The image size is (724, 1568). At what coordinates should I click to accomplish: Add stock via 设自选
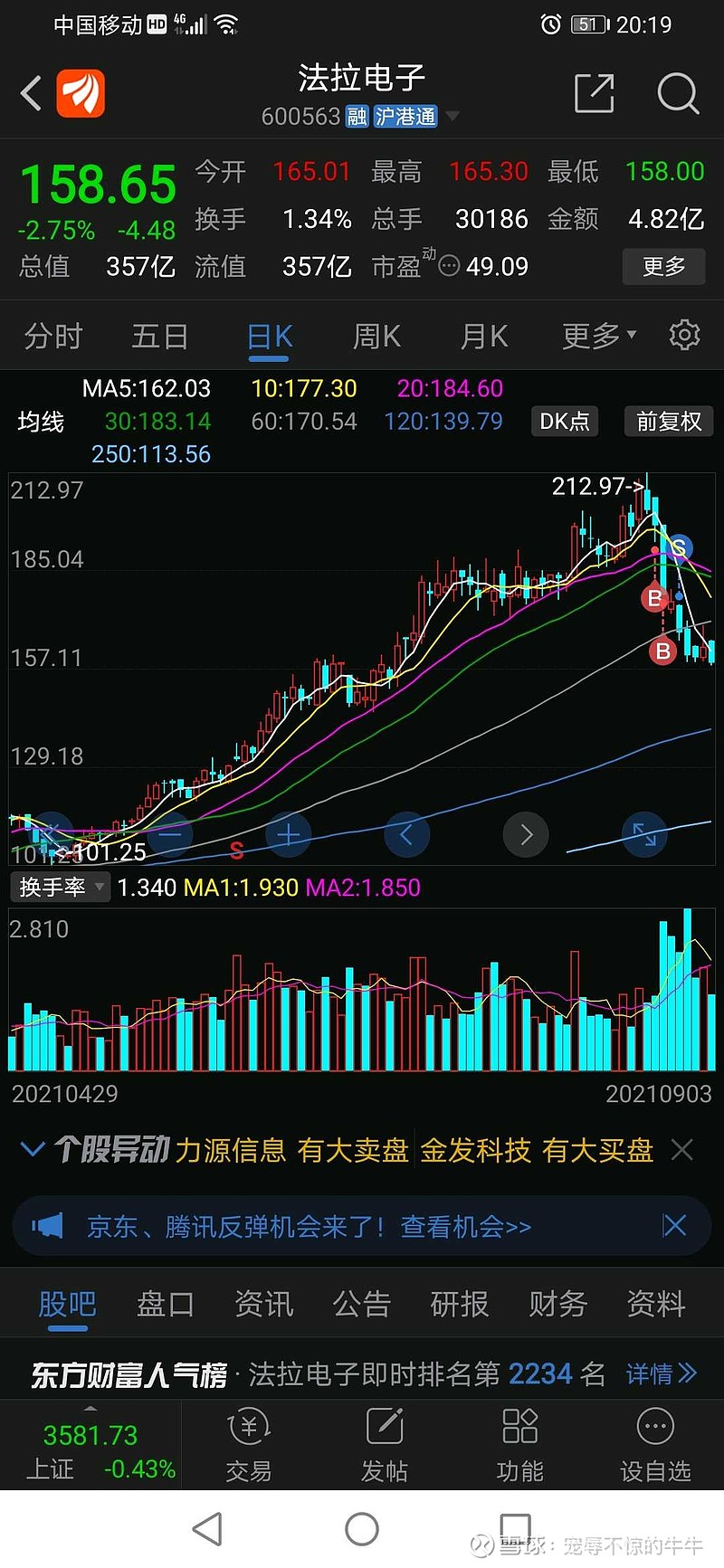655,1446
